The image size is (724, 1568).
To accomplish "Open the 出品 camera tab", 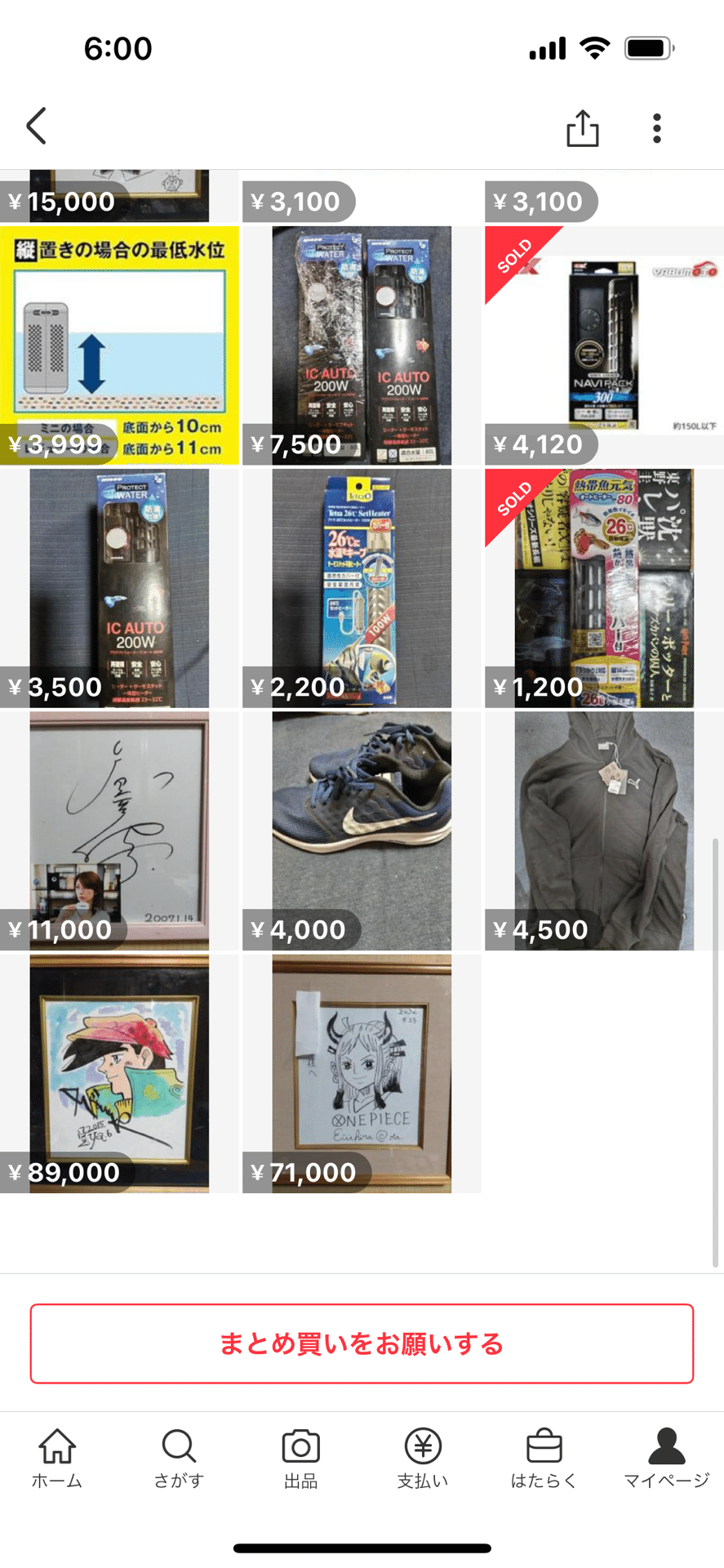I will 300,1458.
